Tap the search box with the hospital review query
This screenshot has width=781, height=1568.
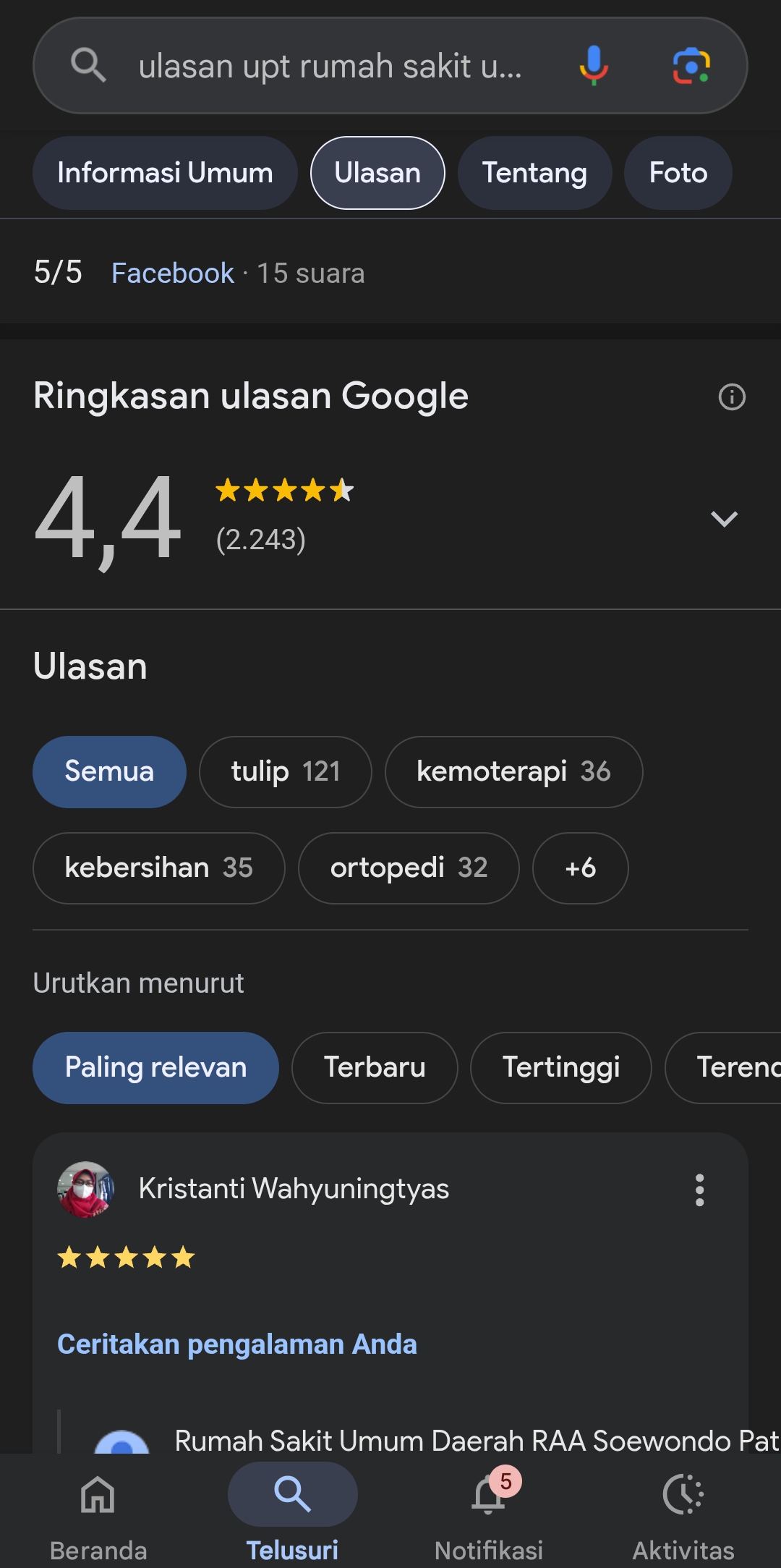329,67
